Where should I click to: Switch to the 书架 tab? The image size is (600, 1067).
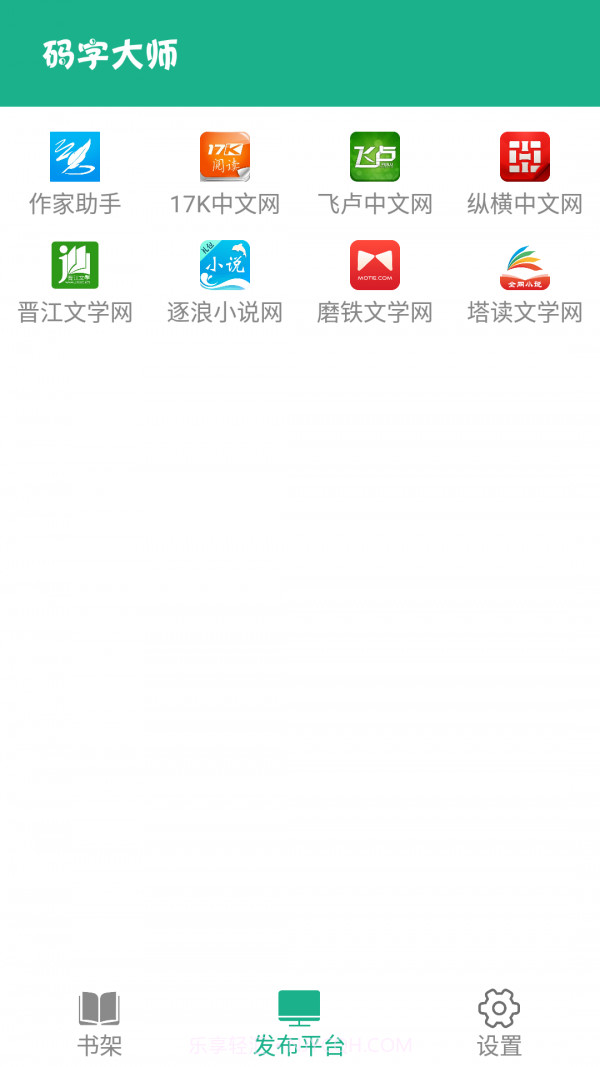pos(99,1023)
